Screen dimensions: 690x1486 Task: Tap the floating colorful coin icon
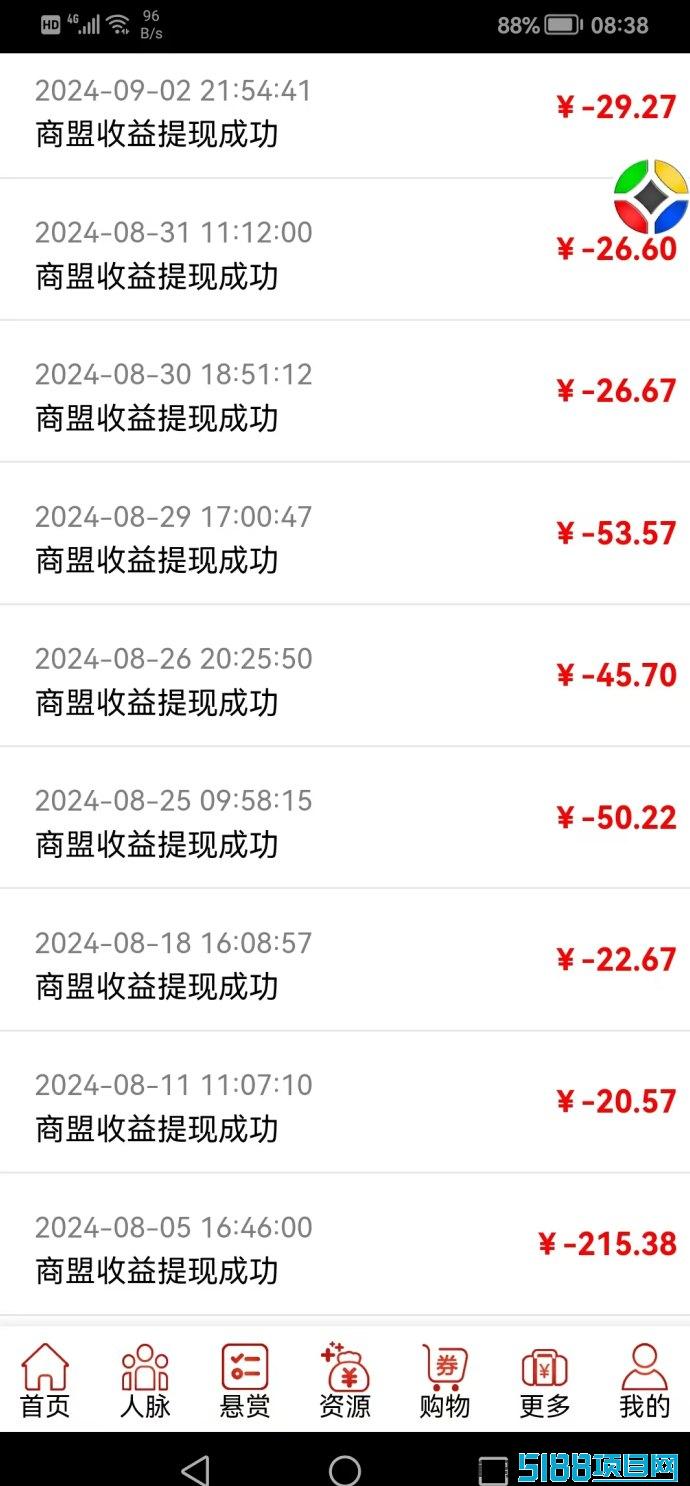pyautogui.click(x=652, y=196)
